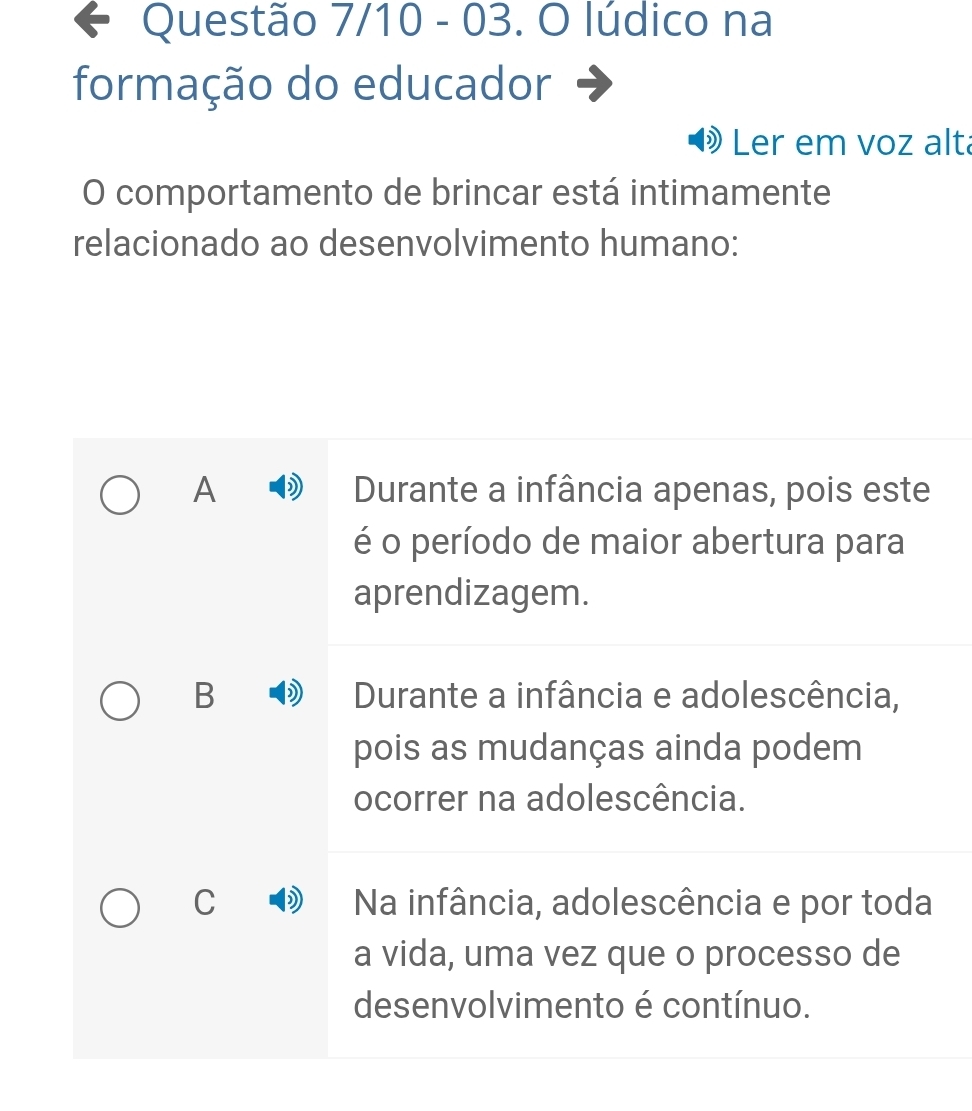
Task: Select answer option A
Action: coord(120,495)
